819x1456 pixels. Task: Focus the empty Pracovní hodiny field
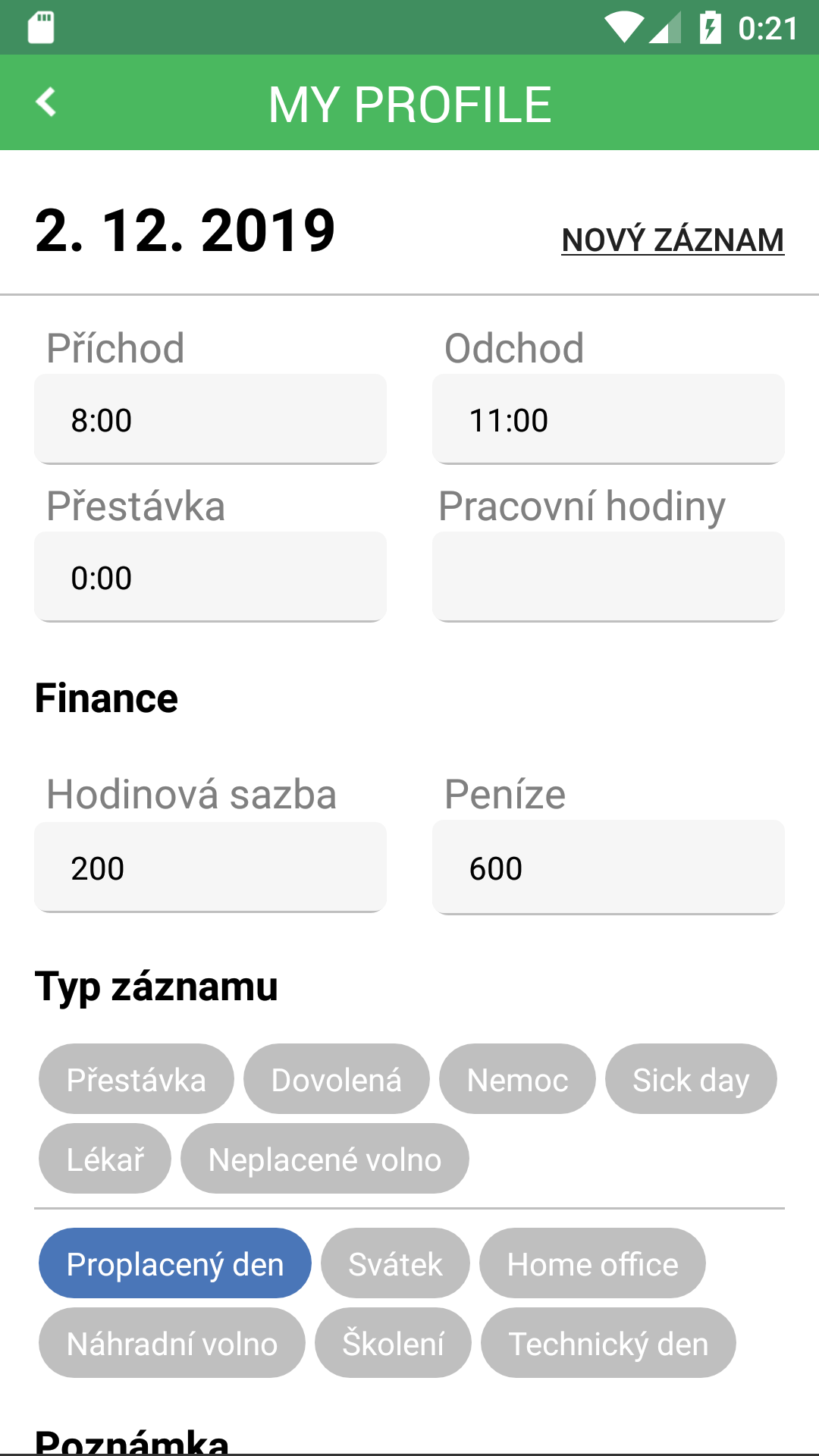click(607, 577)
